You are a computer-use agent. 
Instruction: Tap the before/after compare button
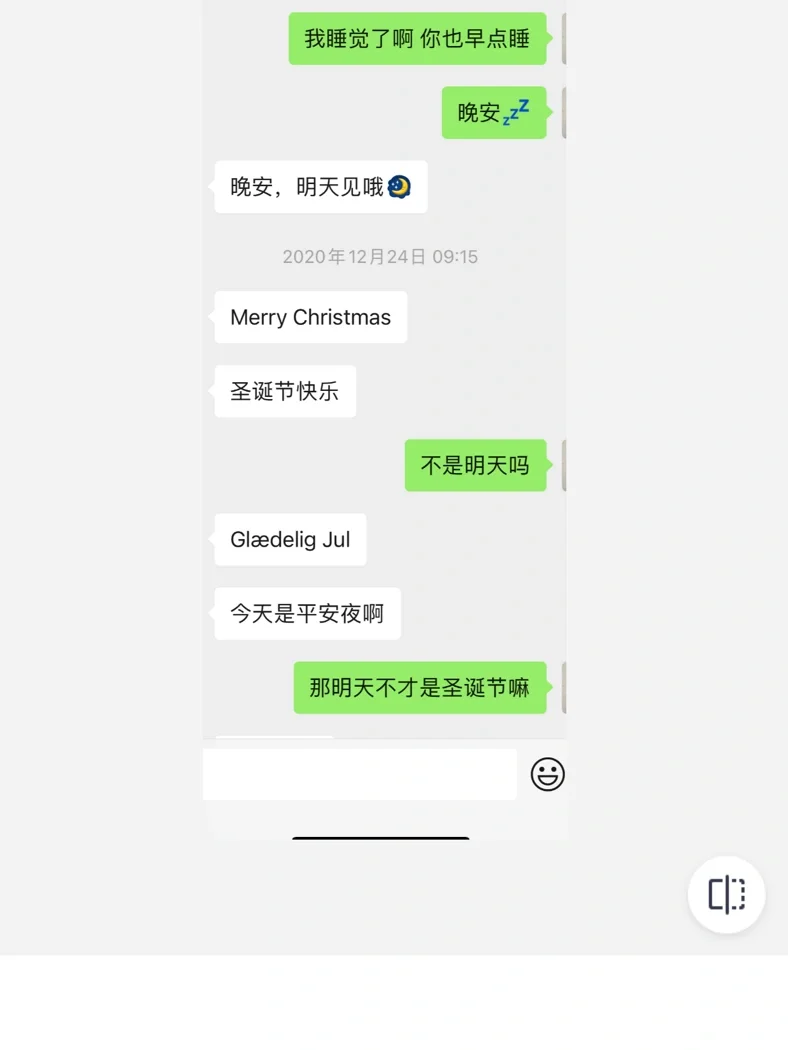pos(726,894)
